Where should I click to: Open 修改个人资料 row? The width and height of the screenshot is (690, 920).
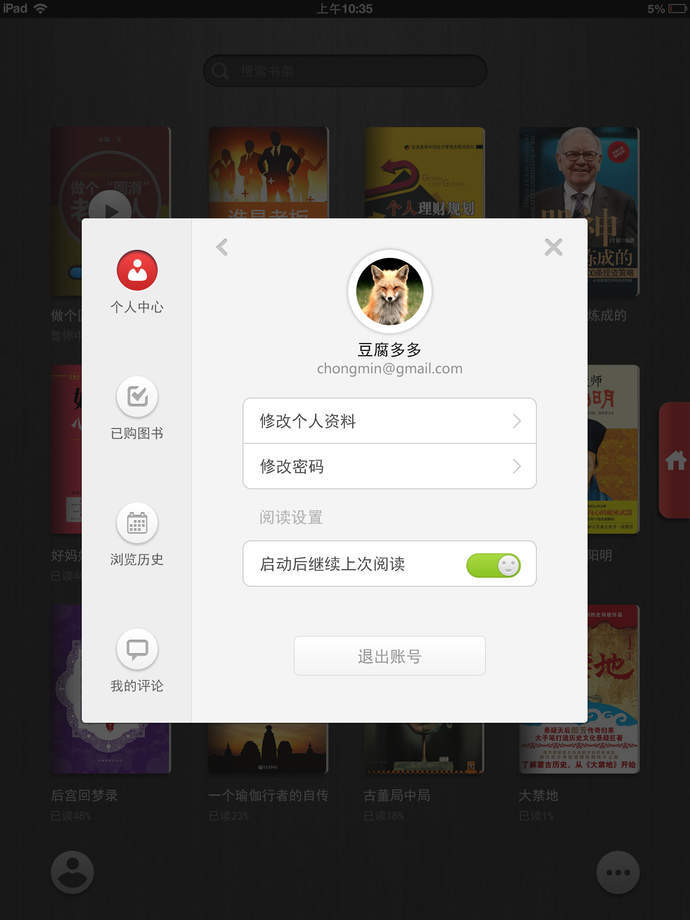pyautogui.click(x=390, y=421)
